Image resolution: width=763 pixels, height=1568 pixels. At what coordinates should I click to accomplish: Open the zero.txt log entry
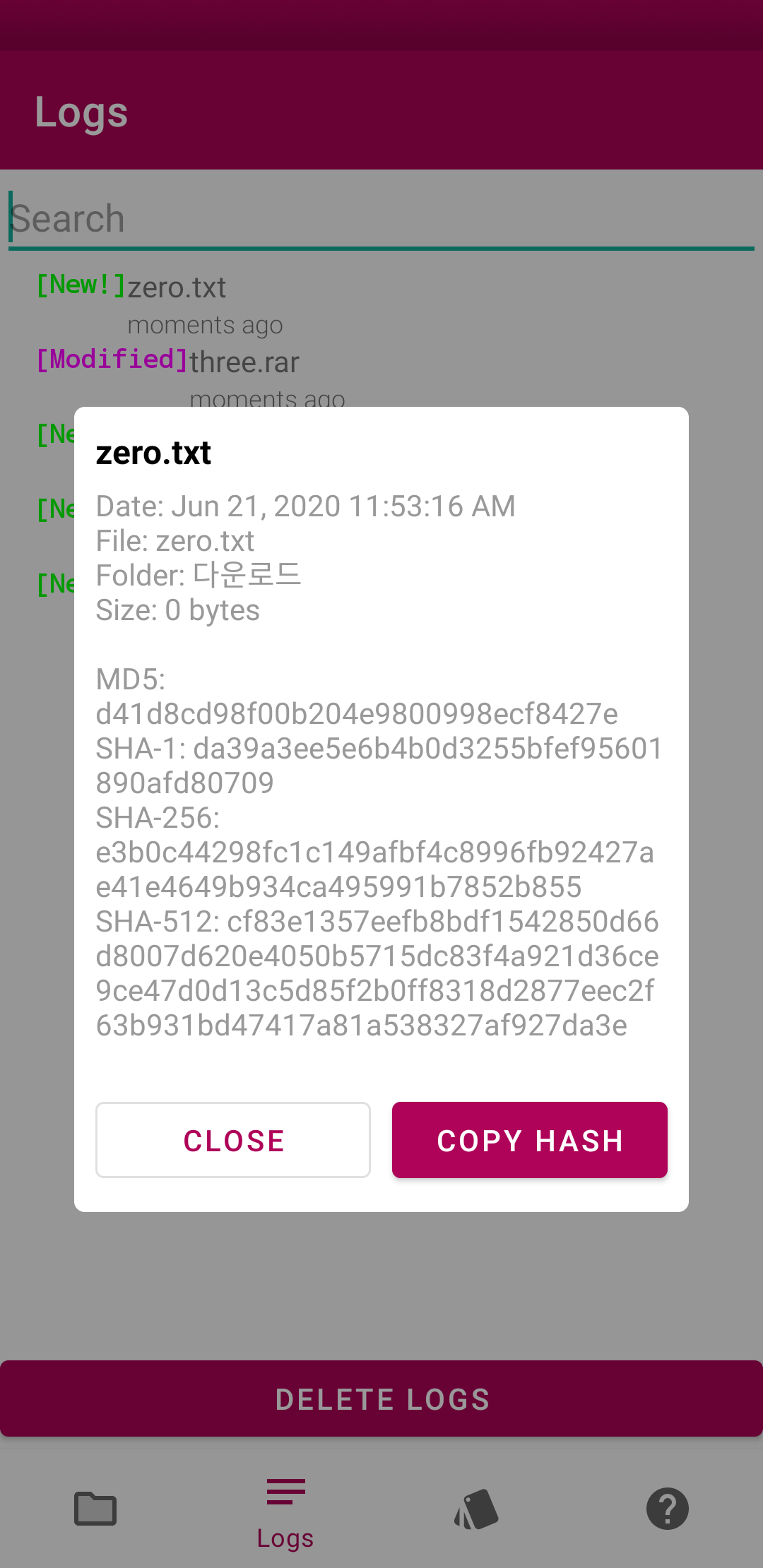pyautogui.click(x=177, y=288)
